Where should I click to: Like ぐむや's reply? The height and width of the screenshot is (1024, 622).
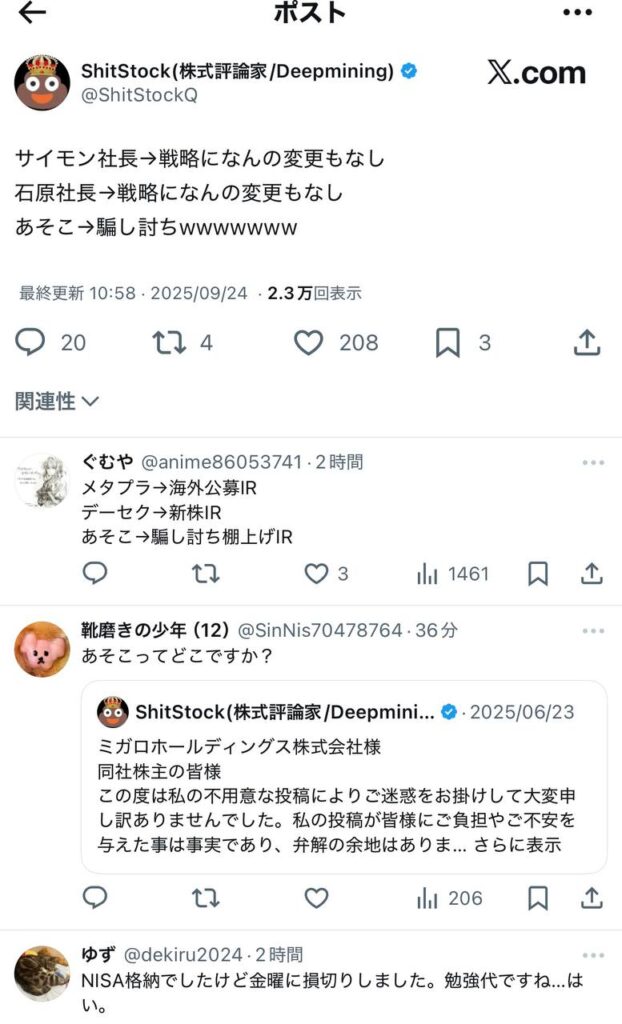pos(316,573)
